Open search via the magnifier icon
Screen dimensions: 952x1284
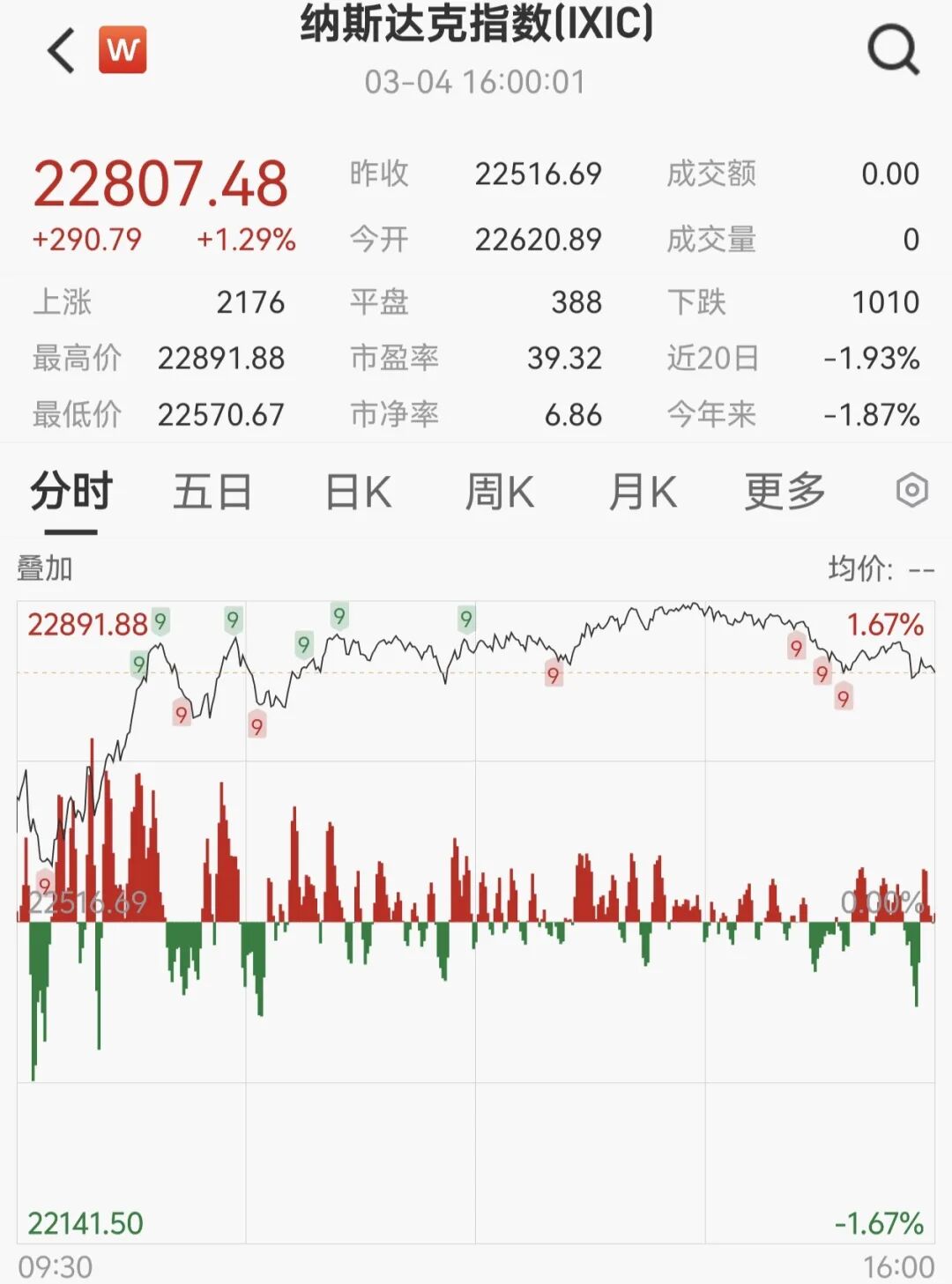[895, 48]
